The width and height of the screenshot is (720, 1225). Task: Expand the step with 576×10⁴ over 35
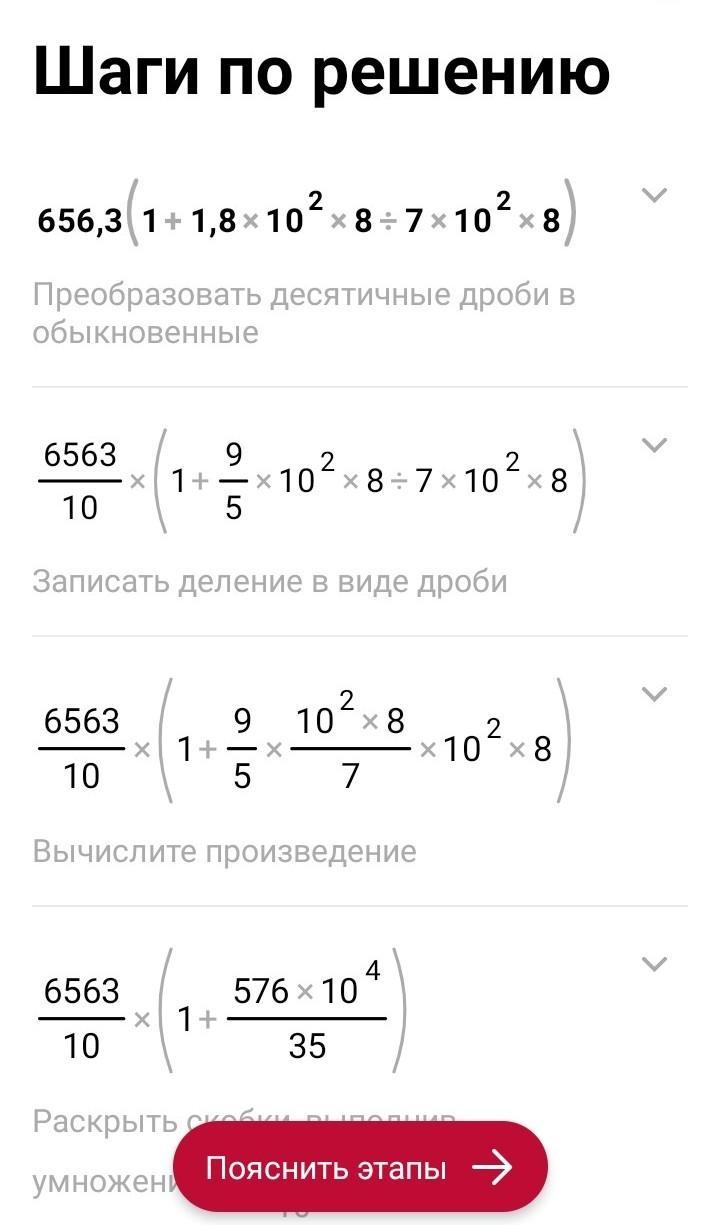(x=654, y=964)
